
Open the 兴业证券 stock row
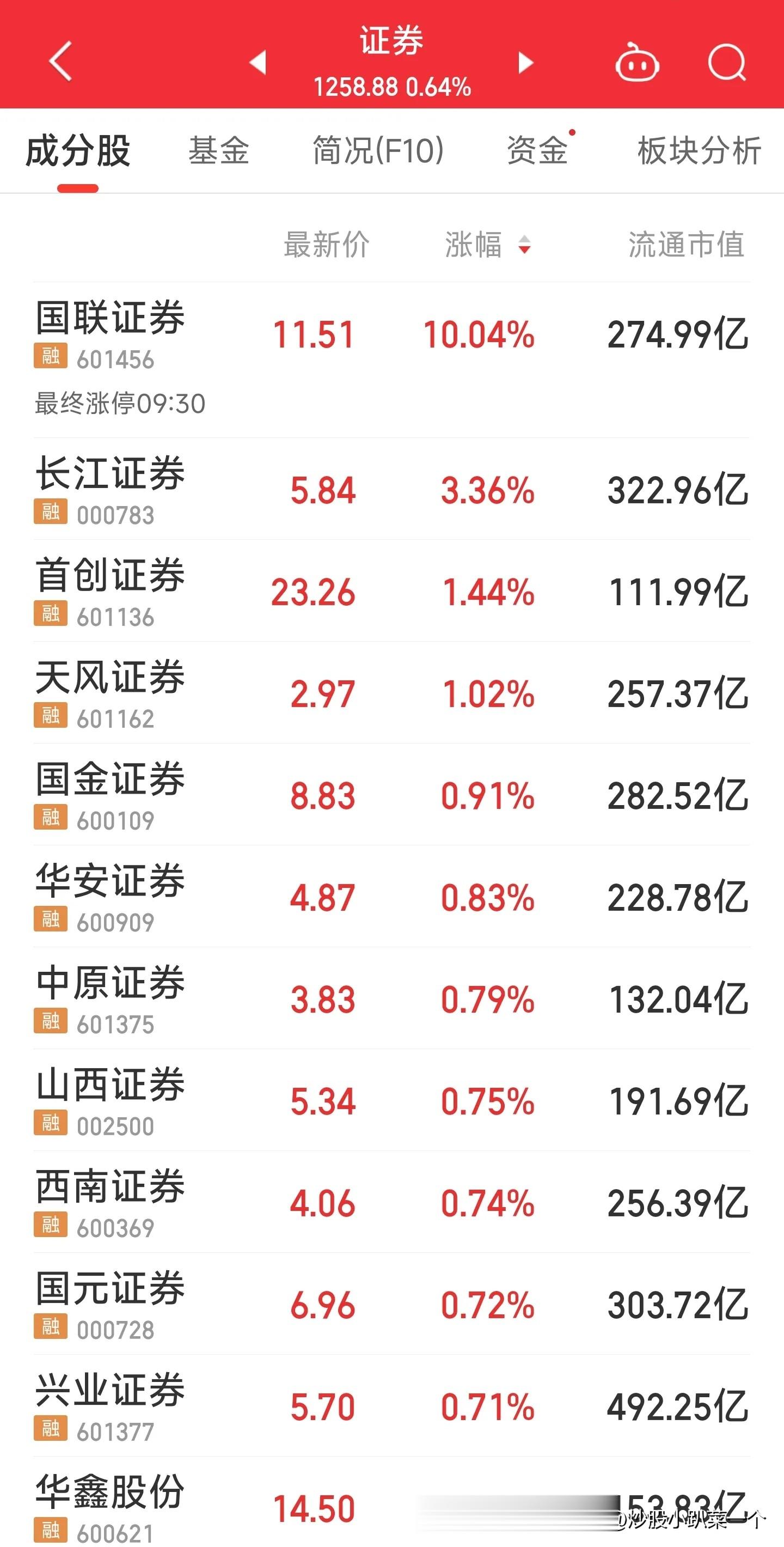pyautogui.click(x=391, y=1405)
